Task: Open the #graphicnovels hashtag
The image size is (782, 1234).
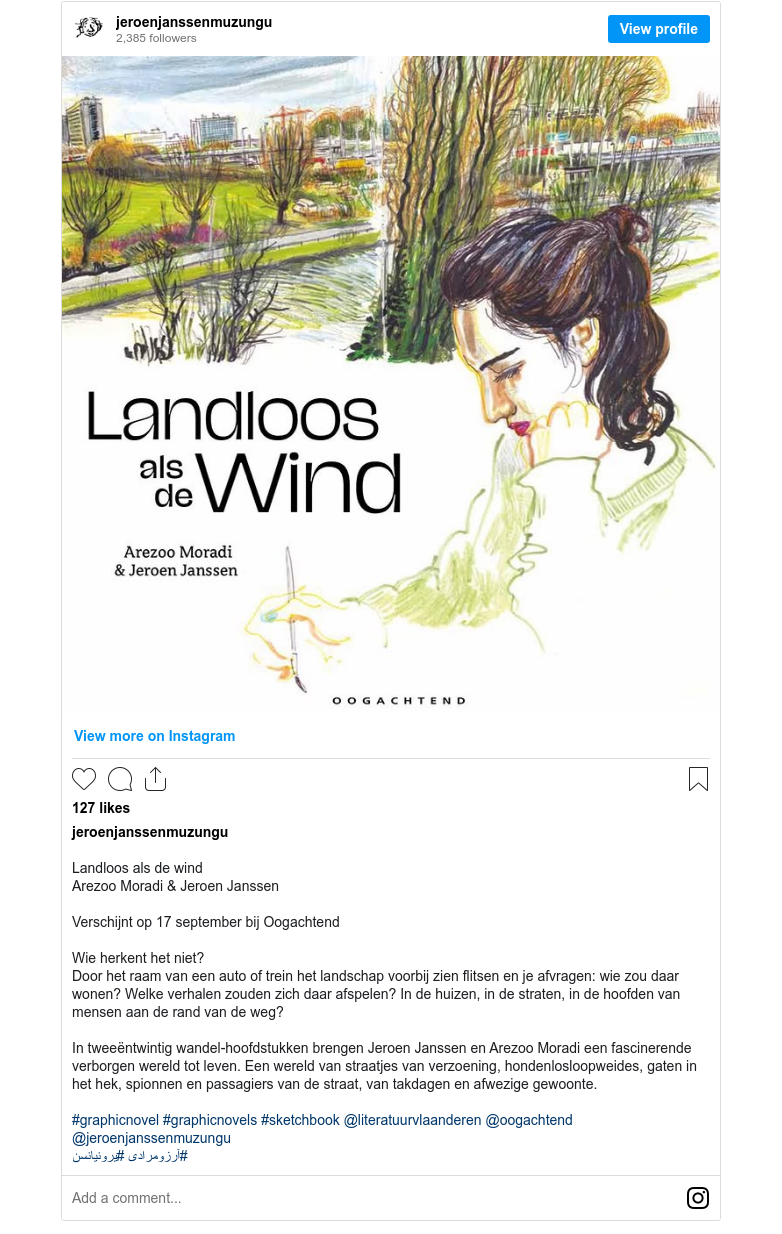Action: pyautogui.click(x=209, y=1120)
